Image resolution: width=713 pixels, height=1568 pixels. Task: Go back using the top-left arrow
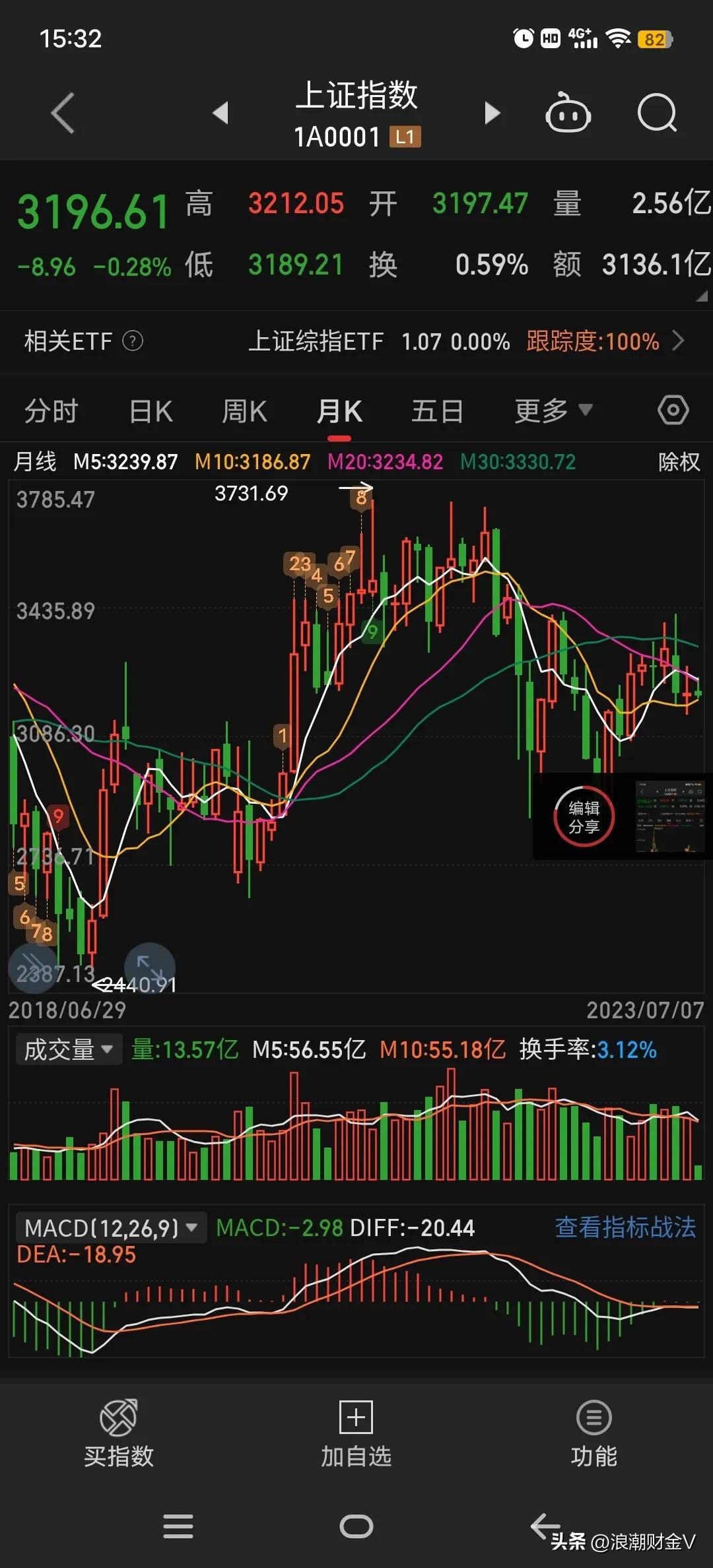click(63, 114)
